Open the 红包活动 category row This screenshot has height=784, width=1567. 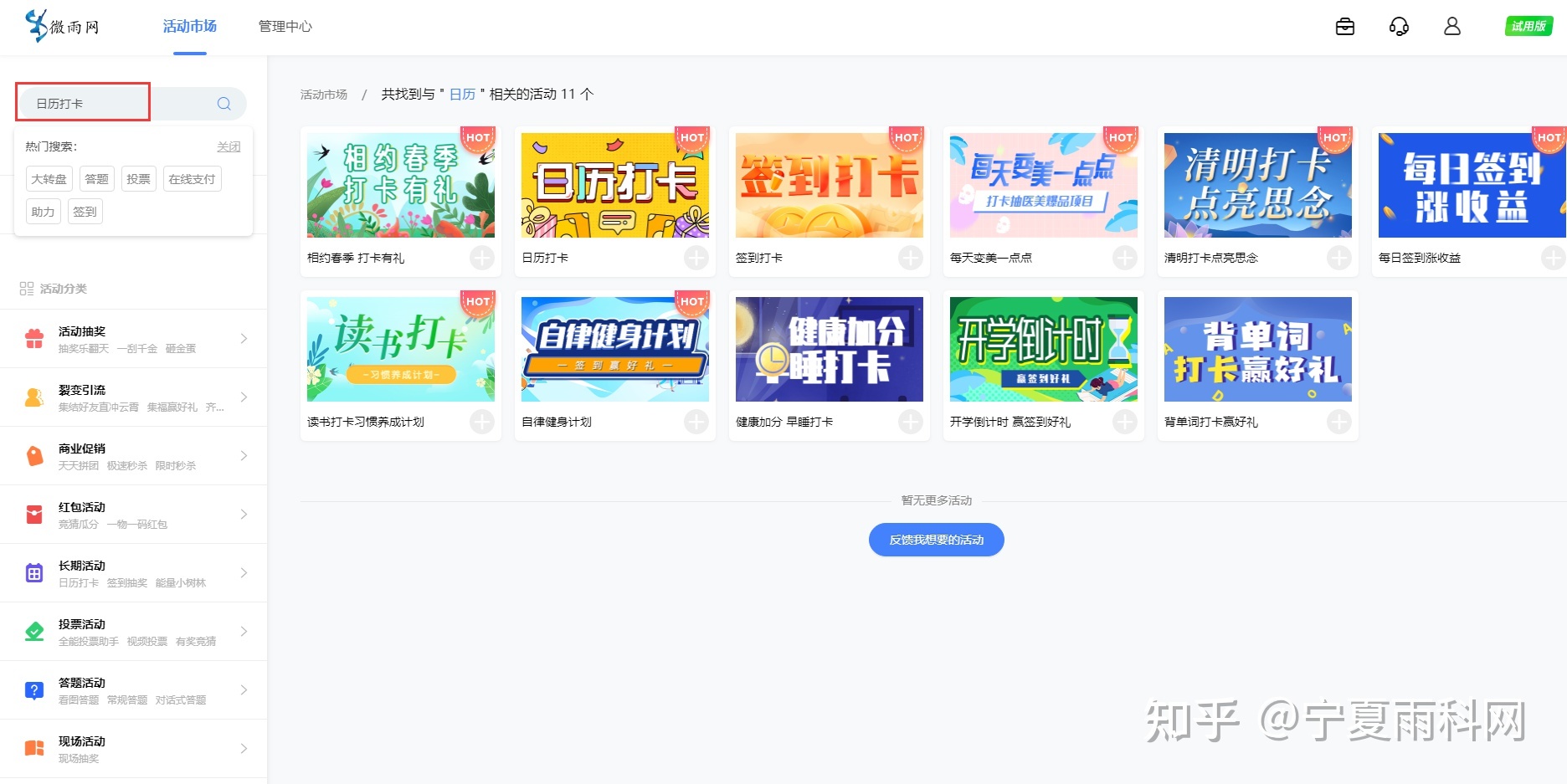pyautogui.click(x=134, y=515)
